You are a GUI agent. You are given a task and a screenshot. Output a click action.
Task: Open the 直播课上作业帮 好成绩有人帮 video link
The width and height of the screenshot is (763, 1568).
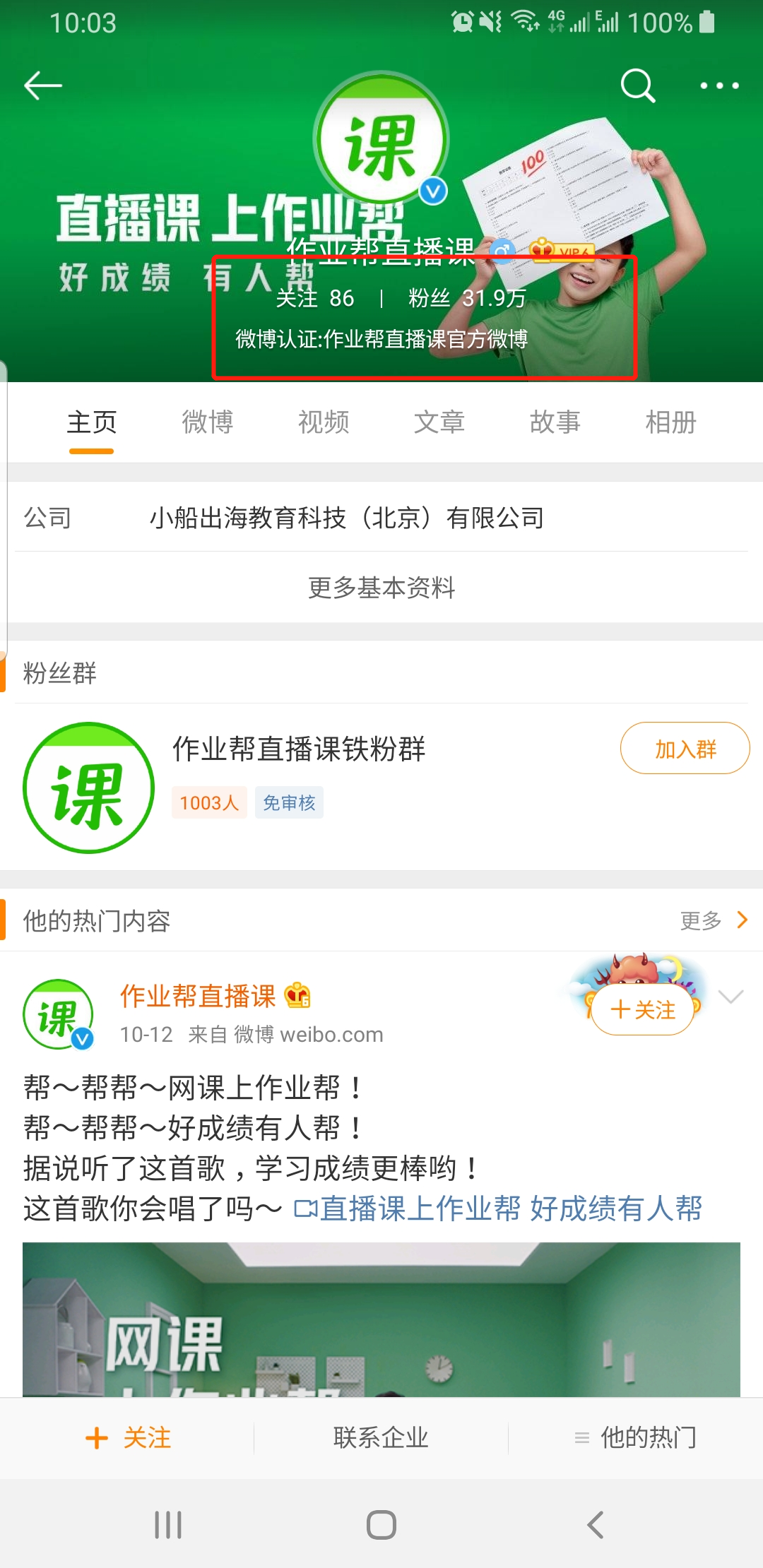[498, 1208]
